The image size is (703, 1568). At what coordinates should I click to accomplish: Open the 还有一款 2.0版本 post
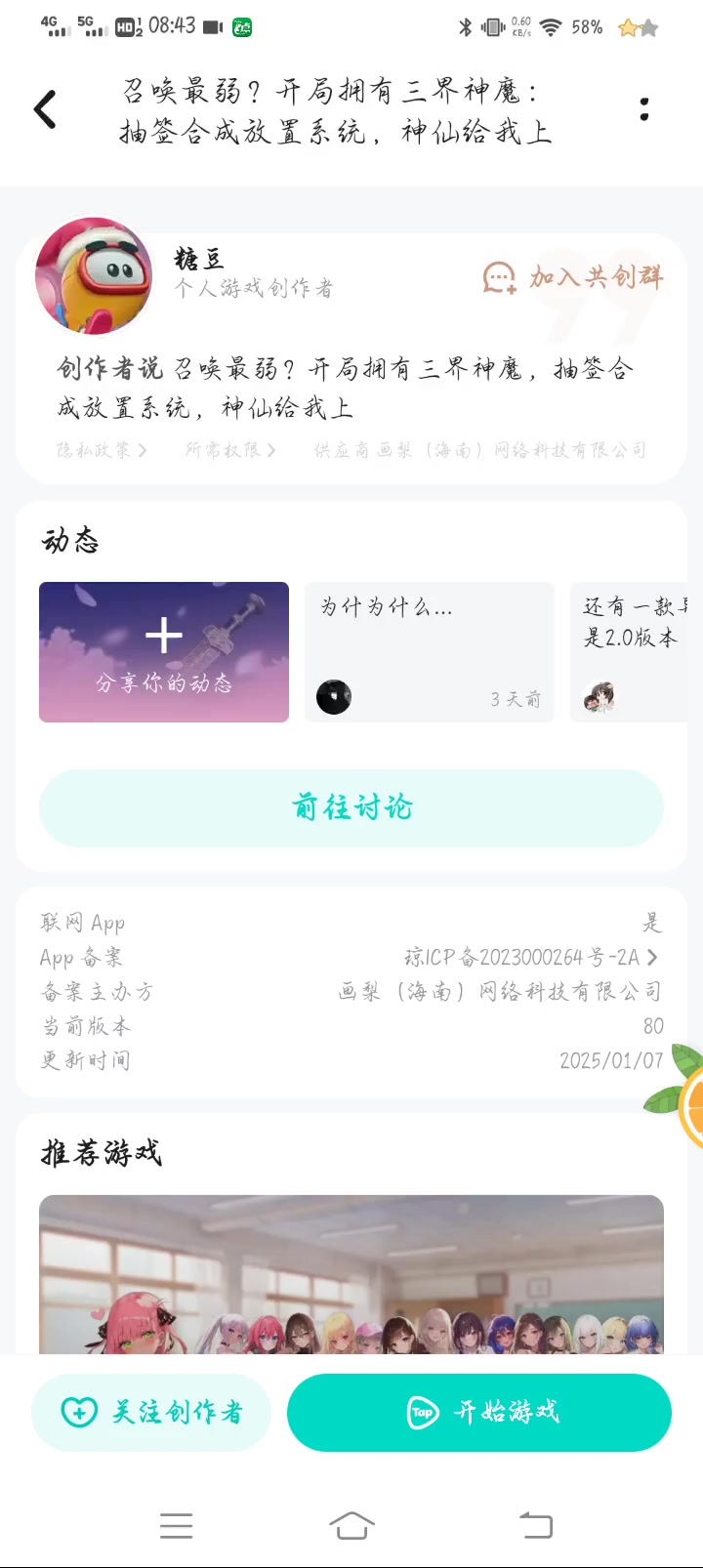[631, 652]
